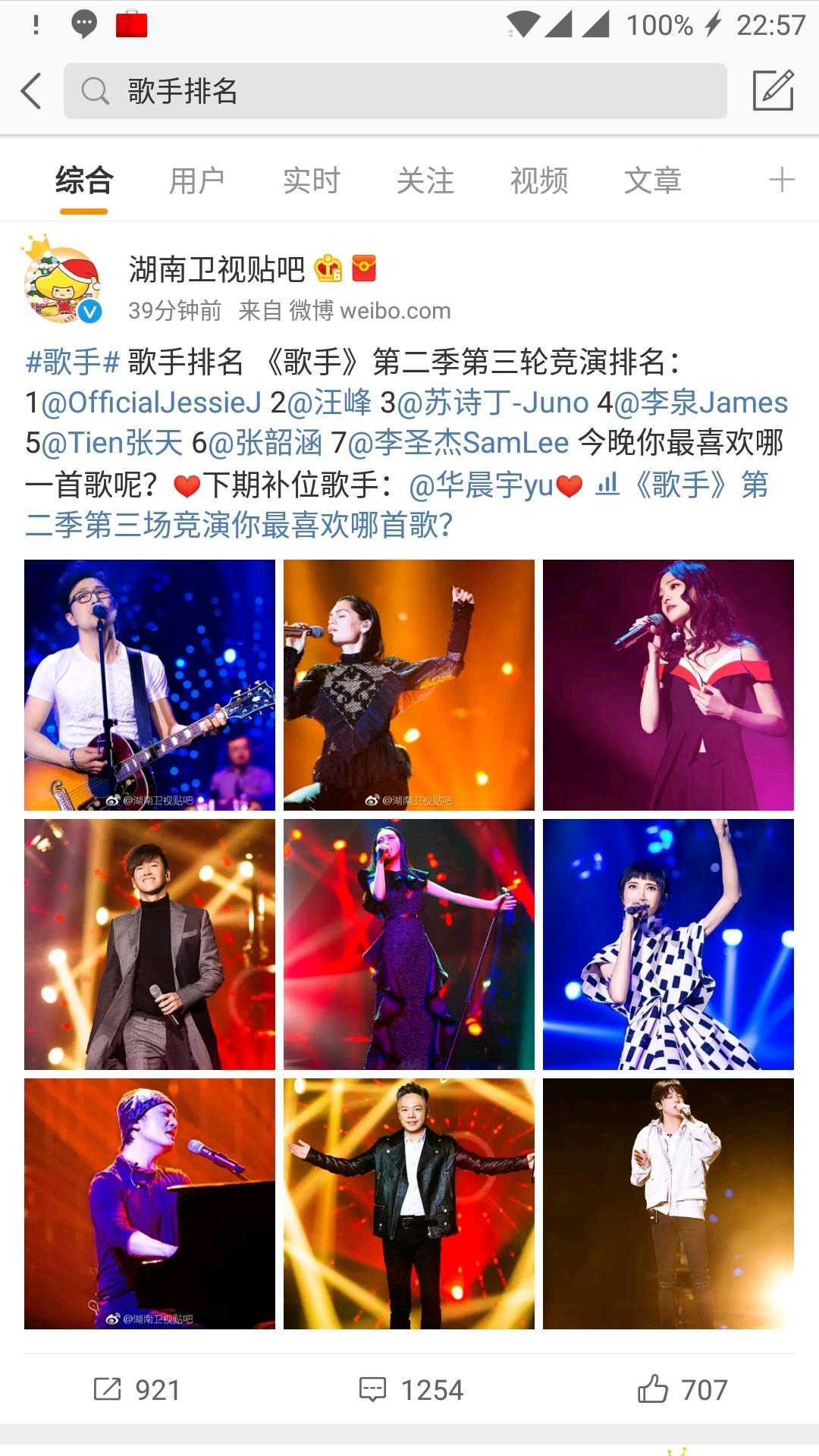View the guitar player photo
This screenshot has height=1456, width=819.
coord(149,685)
